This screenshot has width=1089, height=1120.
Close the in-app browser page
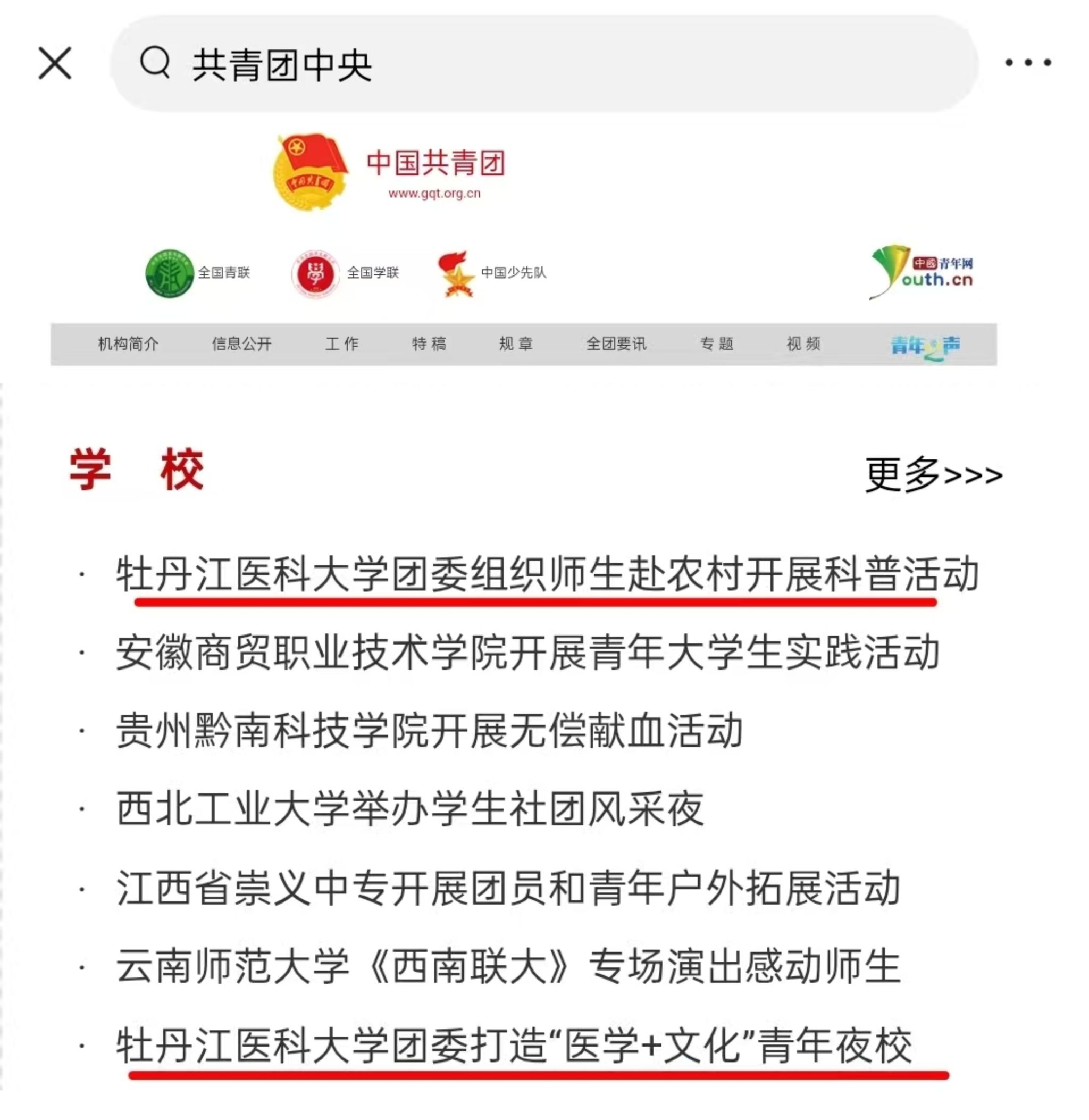coord(55,63)
